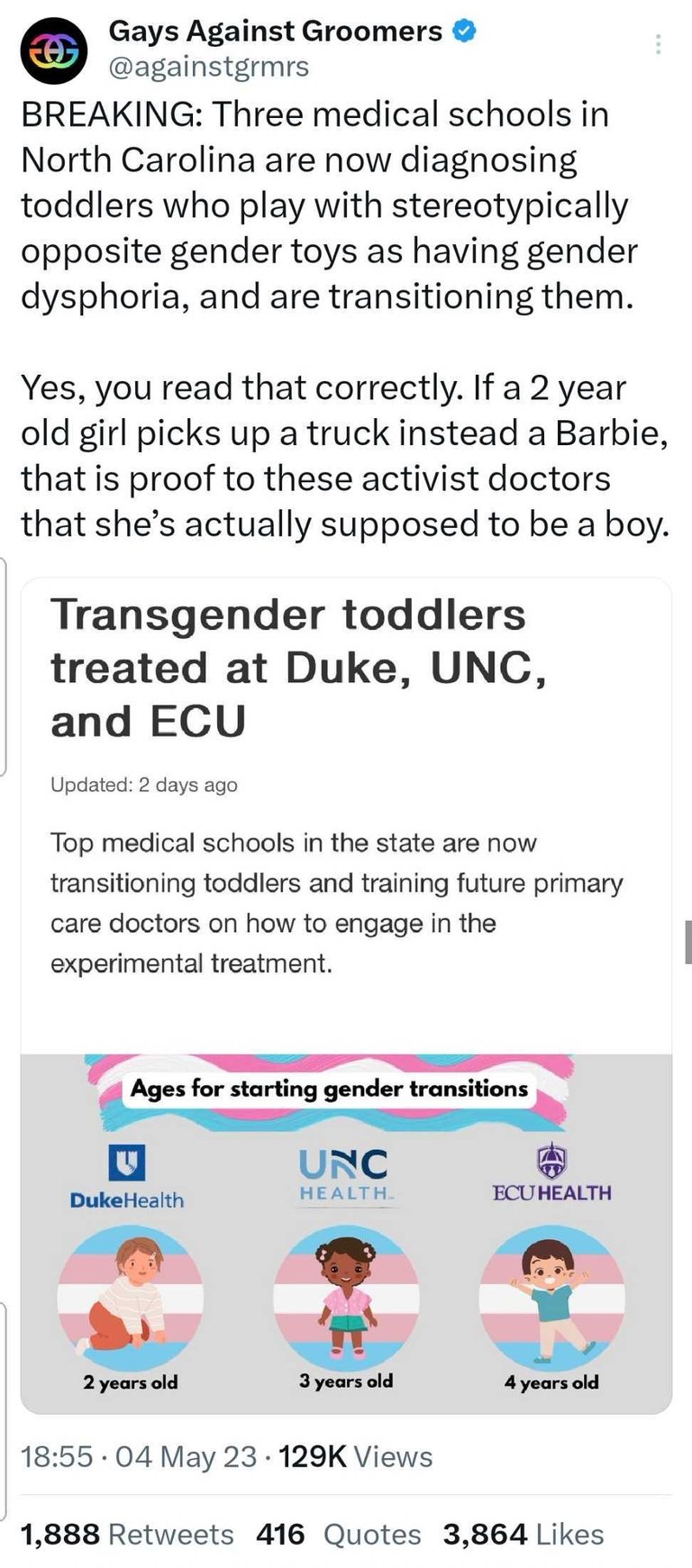The image size is (692, 1568).
Task: View the 416 Quotes list
Action: click(x=339, y=1534)
